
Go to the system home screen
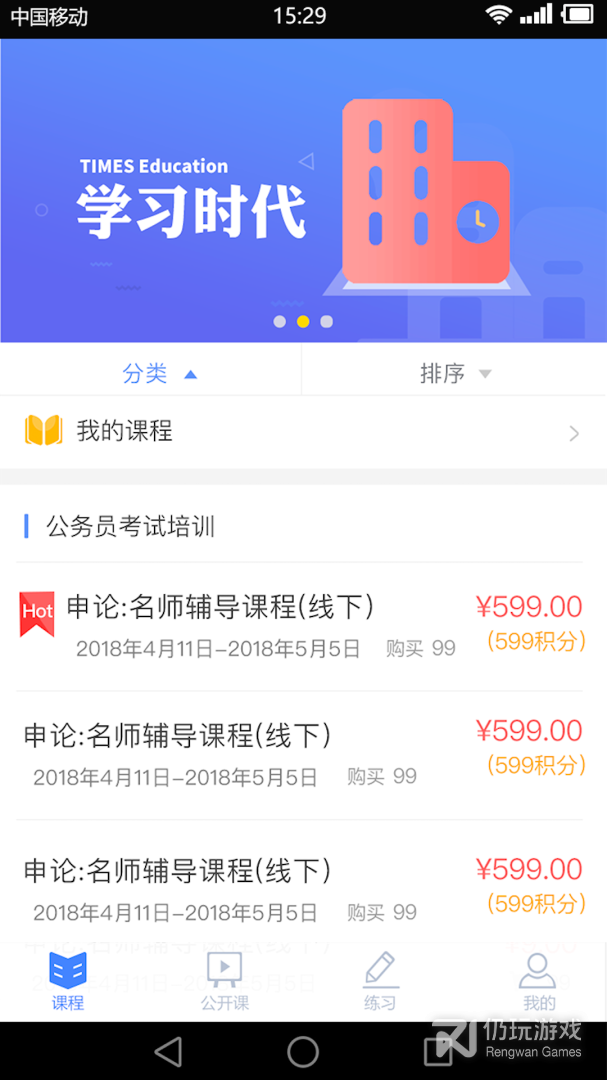pyautogui.click(x=303, y=1051)
